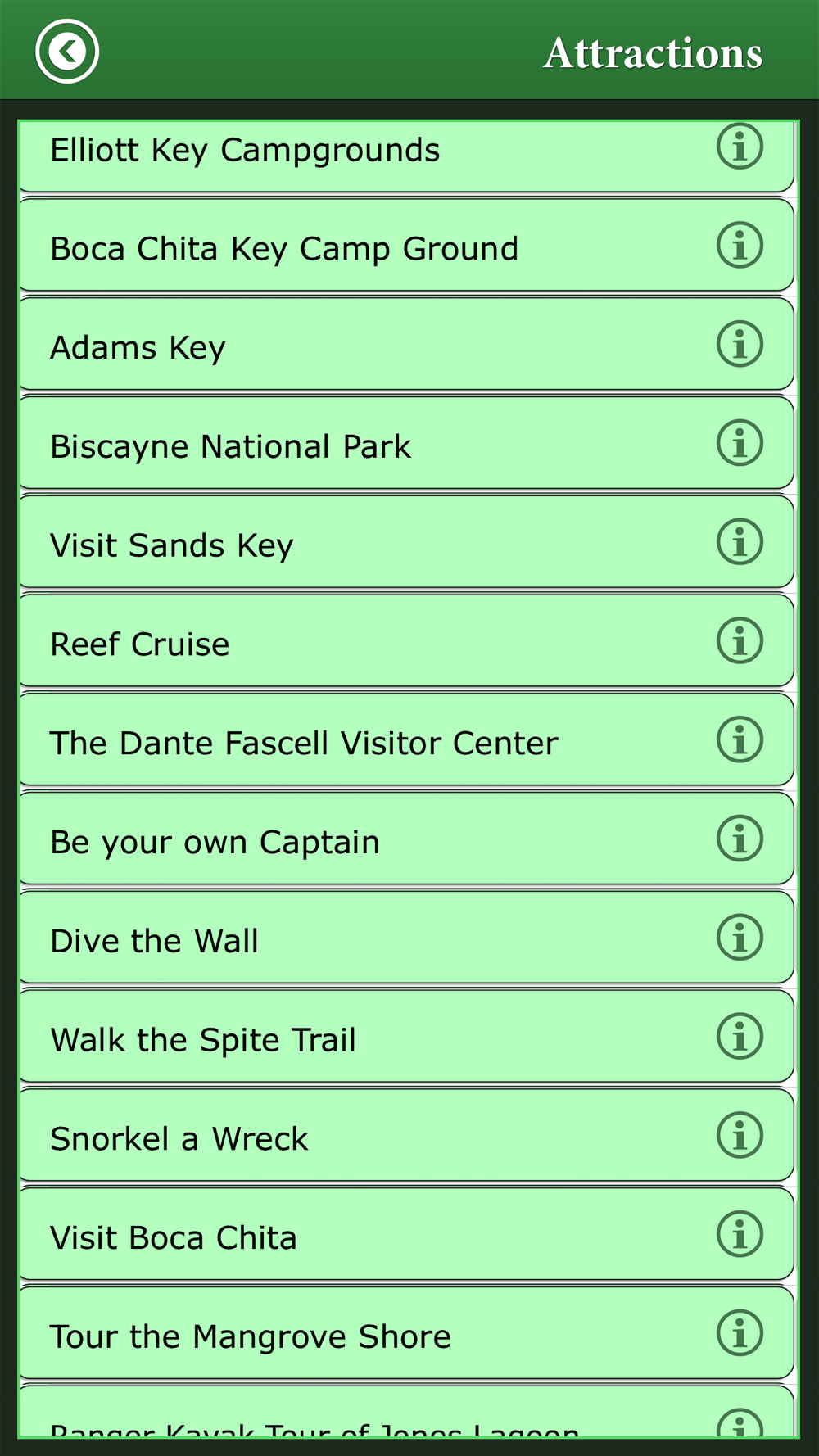Viewport: 819px width, 1456px height.
Task: Tap info icon for Snorkel a Wreck
Action: coord(740,1136)
